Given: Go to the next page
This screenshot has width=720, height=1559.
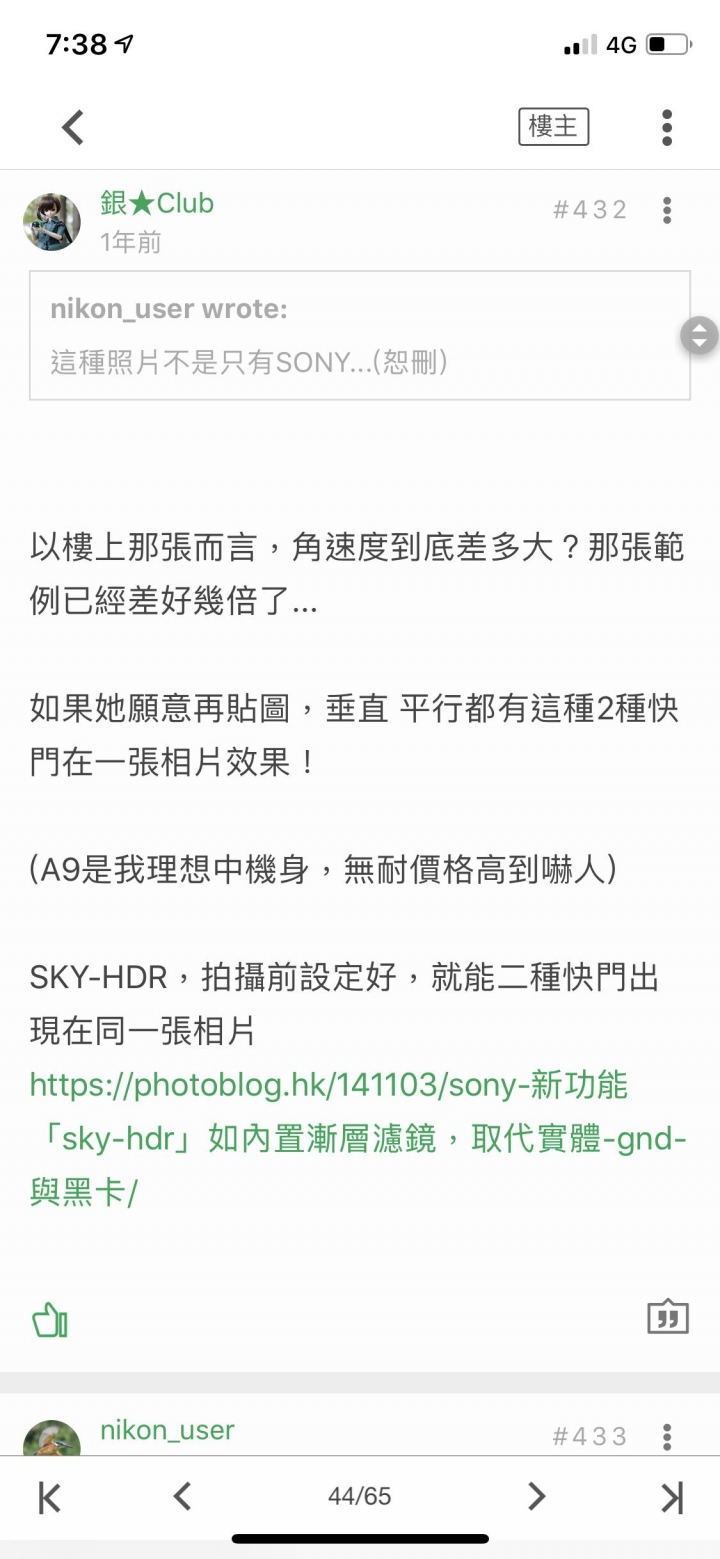Looking at the screenshot, I should pyautogui.click(x=537, y=1497).
